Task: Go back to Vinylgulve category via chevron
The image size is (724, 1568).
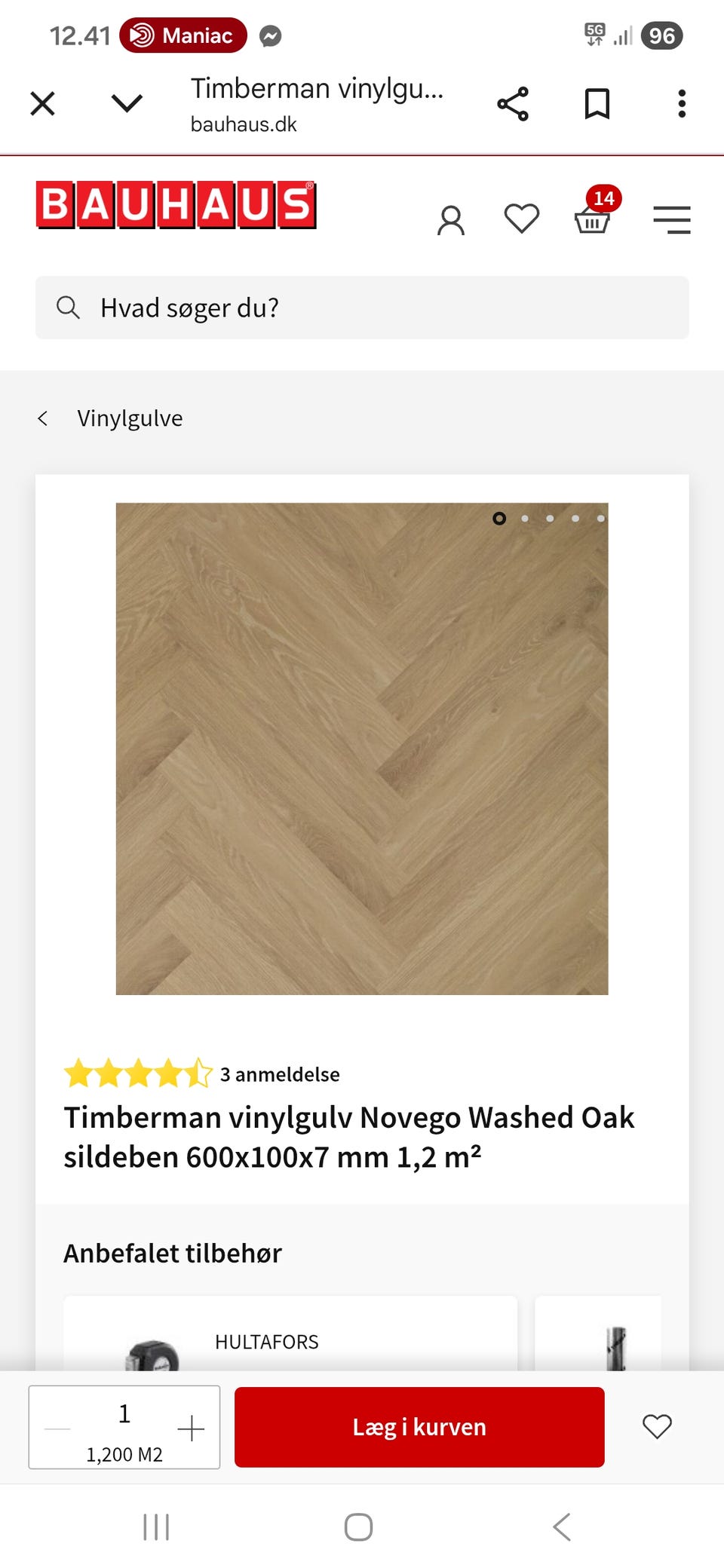Action: (43, 418)
